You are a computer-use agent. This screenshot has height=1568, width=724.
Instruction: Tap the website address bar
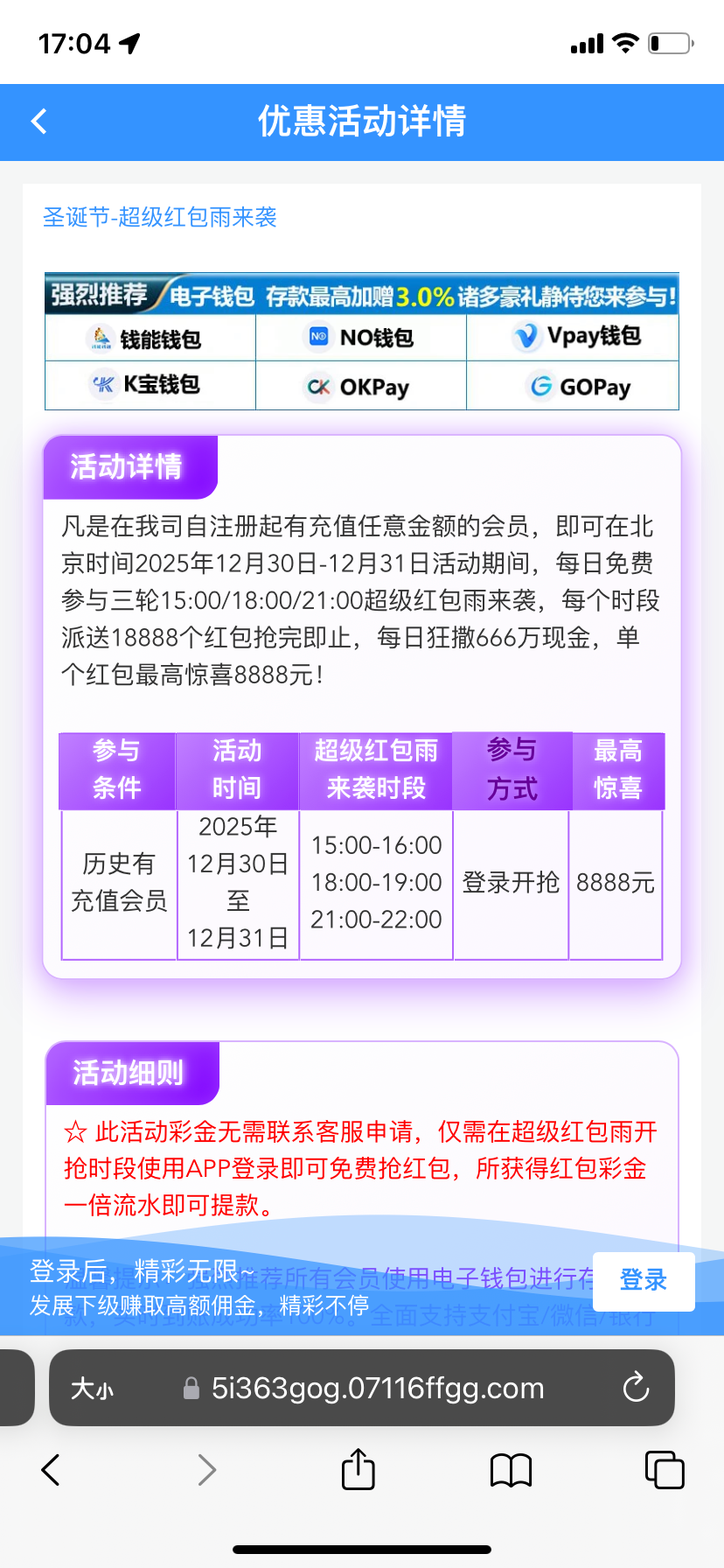(376, 1389)
